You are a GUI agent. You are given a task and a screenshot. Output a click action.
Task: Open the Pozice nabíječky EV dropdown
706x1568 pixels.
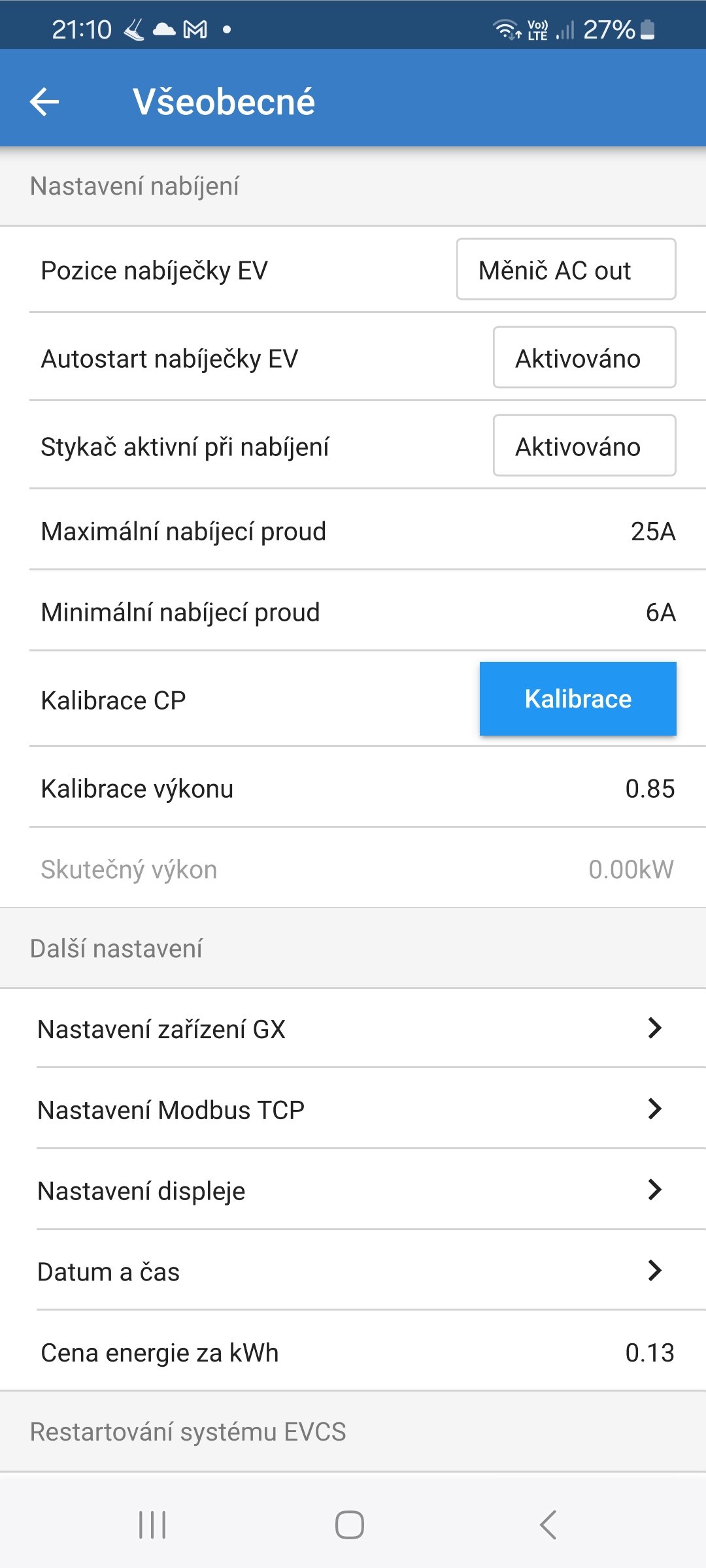565,270
